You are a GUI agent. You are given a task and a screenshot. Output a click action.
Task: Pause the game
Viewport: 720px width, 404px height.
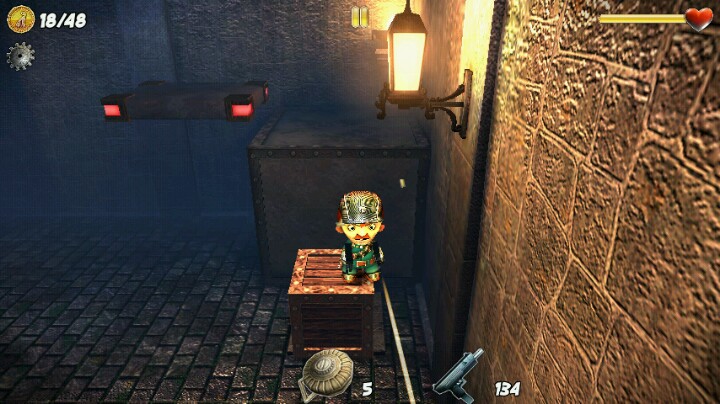click(360, 17)
